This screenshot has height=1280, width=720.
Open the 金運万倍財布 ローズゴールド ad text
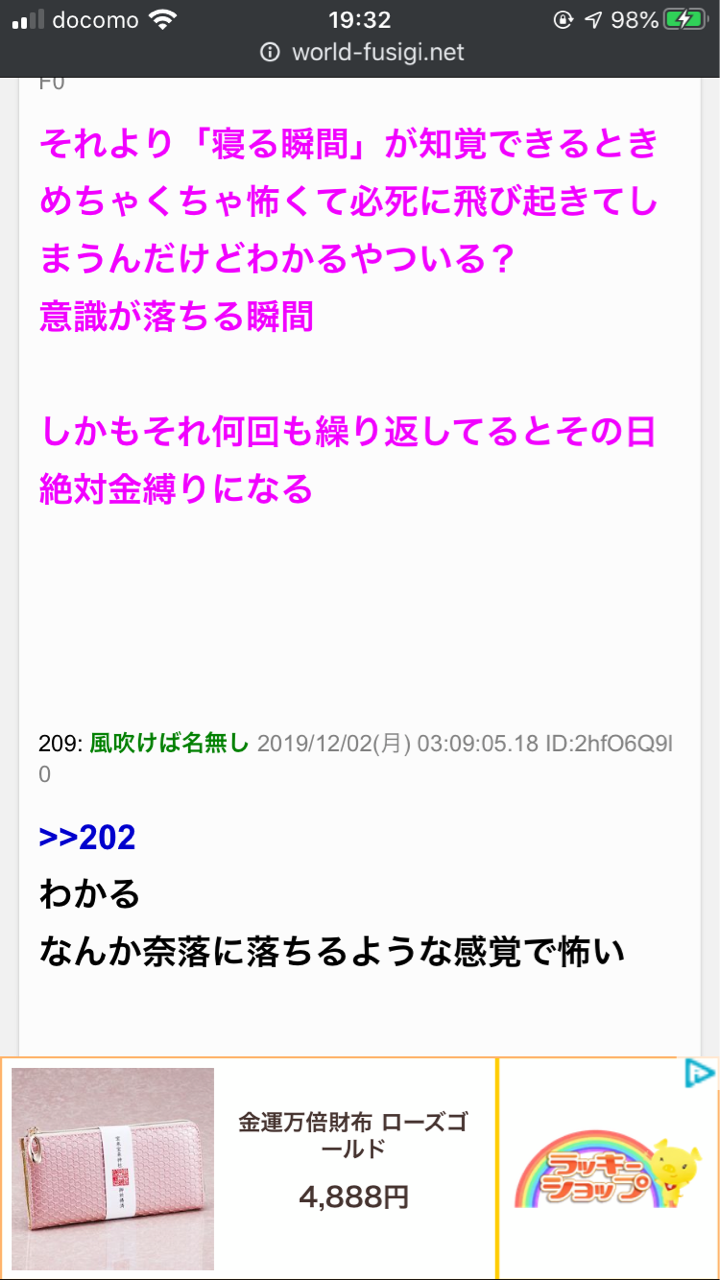pyautogui.click(x=353, y=1134)
